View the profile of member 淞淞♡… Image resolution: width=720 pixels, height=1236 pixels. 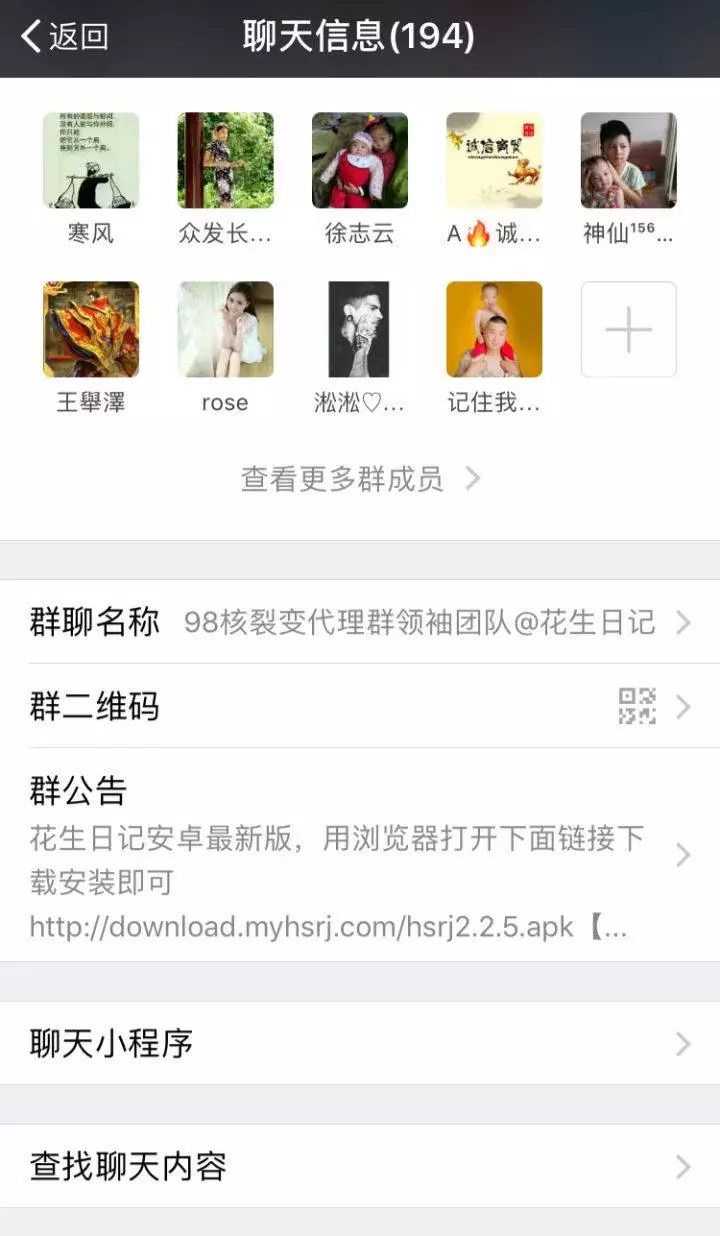click(360, 329)
